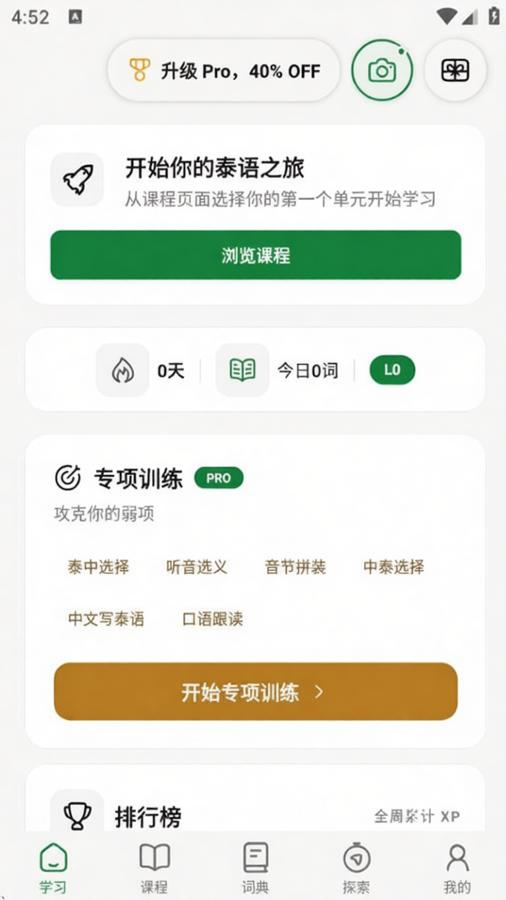
Task: Select the 听音选义 training chip
Action: click(x=197, y=567)
